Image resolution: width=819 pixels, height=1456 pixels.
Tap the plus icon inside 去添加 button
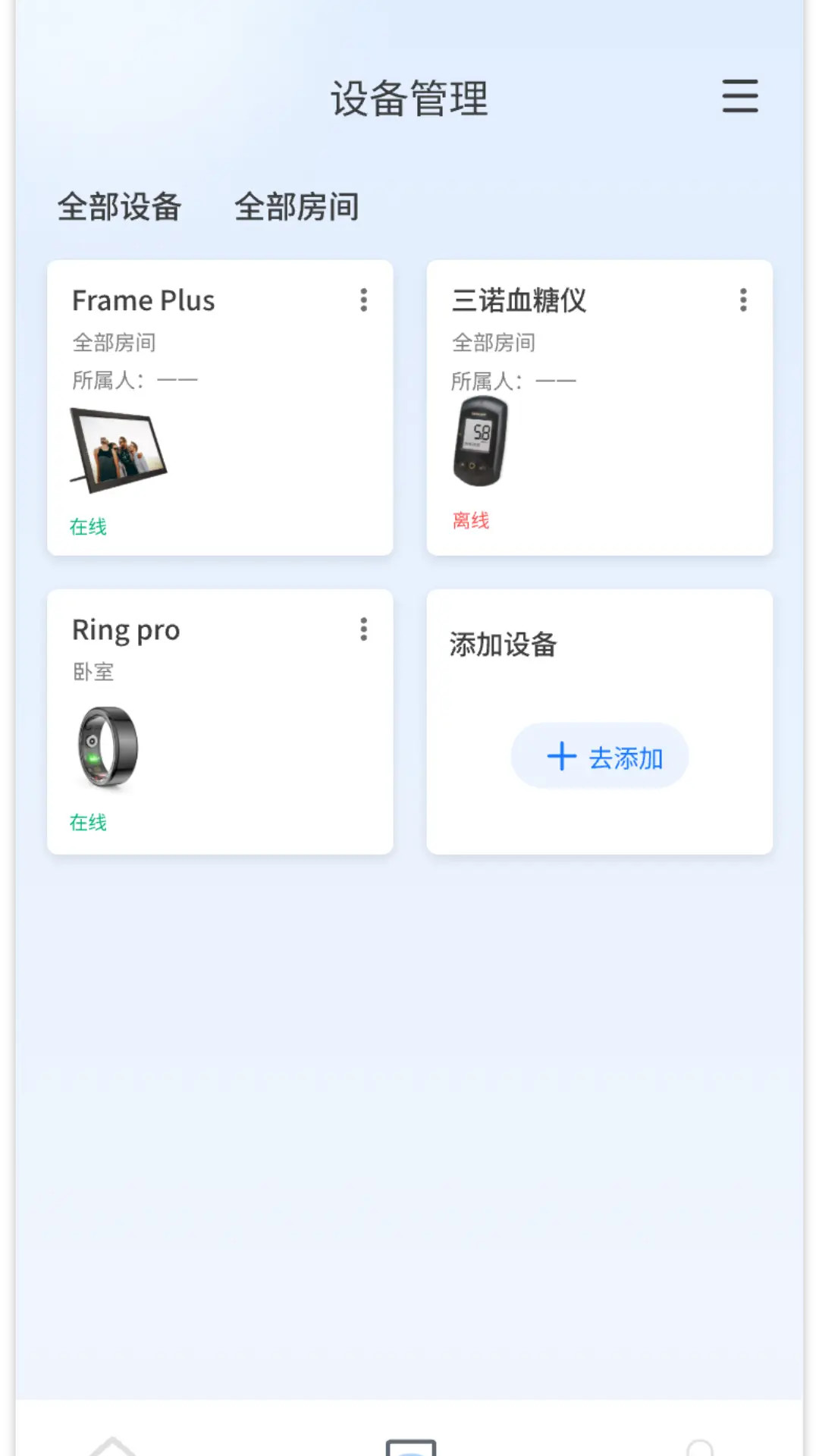pyautogui.click(x=561, y=755)
